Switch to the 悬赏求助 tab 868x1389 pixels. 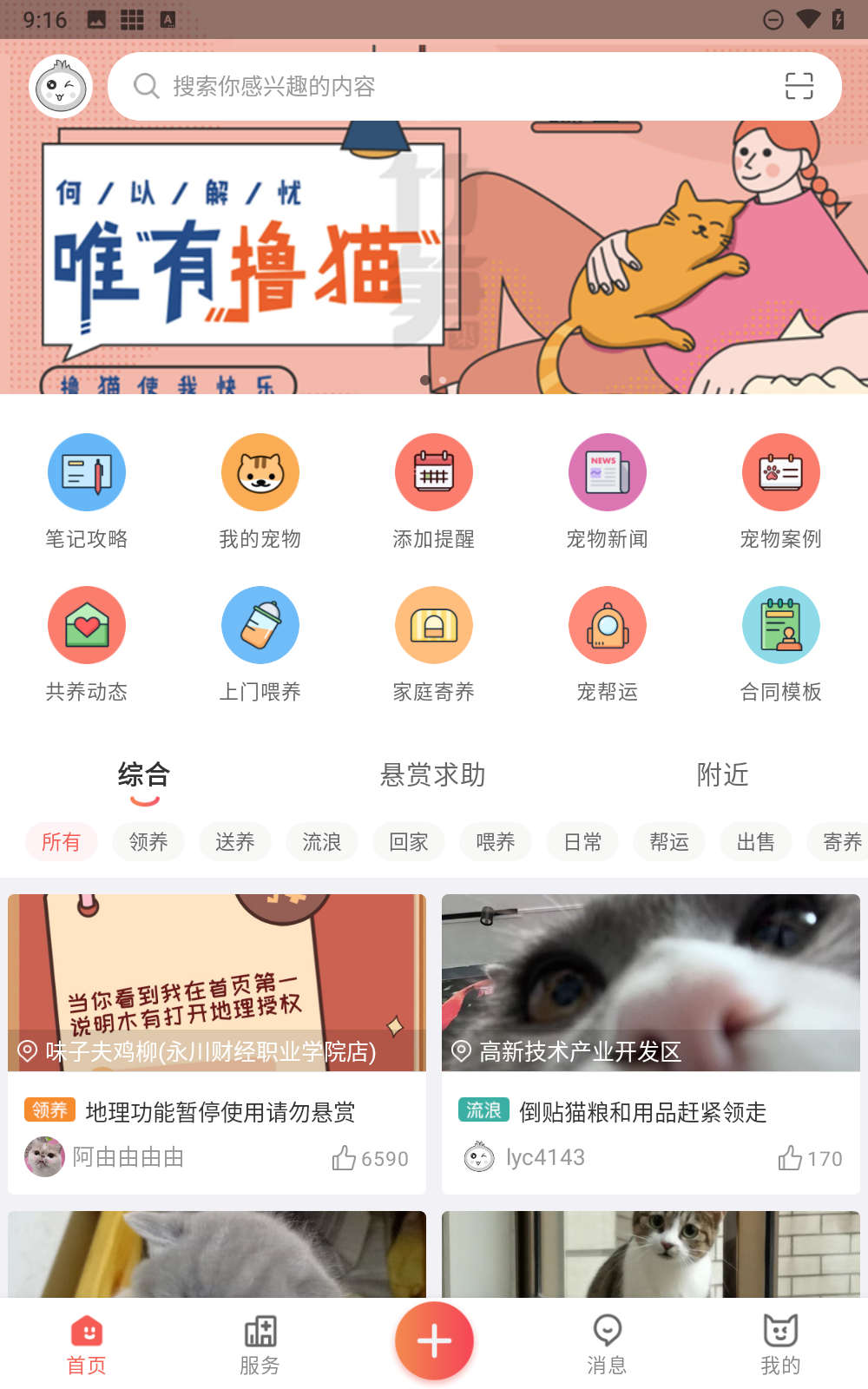pos(432,774)
